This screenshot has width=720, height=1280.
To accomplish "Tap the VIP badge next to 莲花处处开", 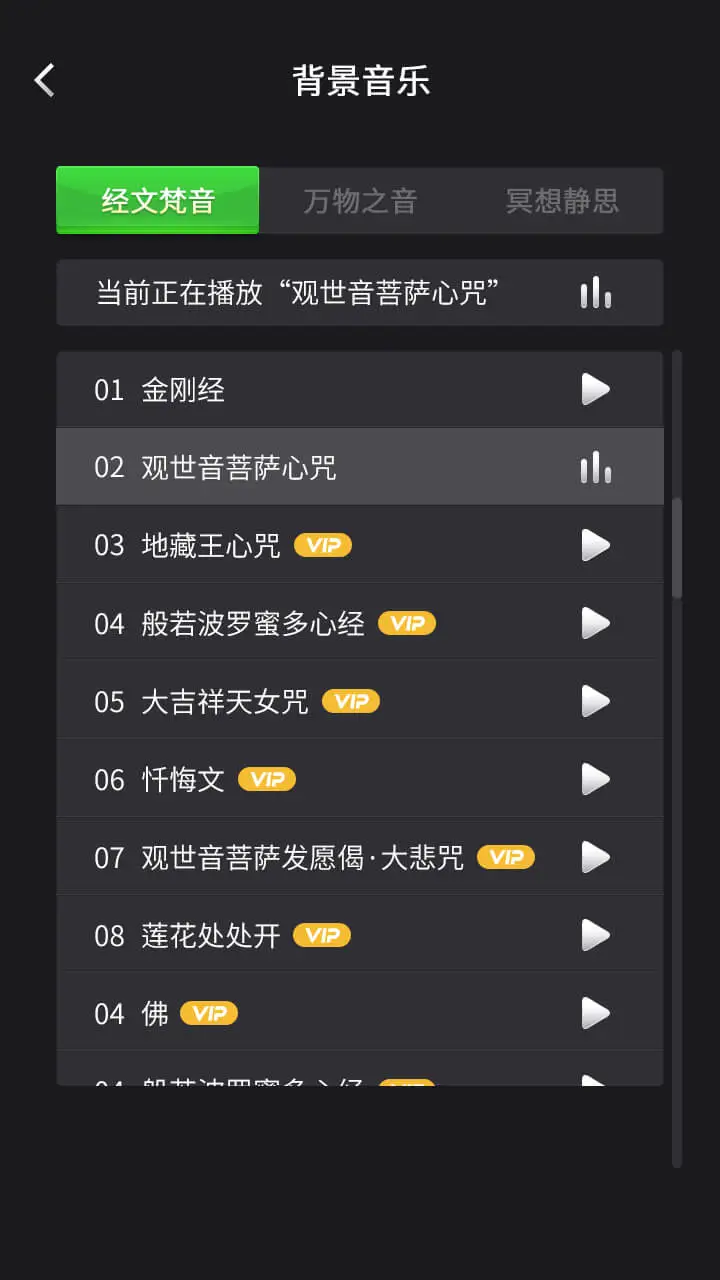I will [x=322, y=935].
